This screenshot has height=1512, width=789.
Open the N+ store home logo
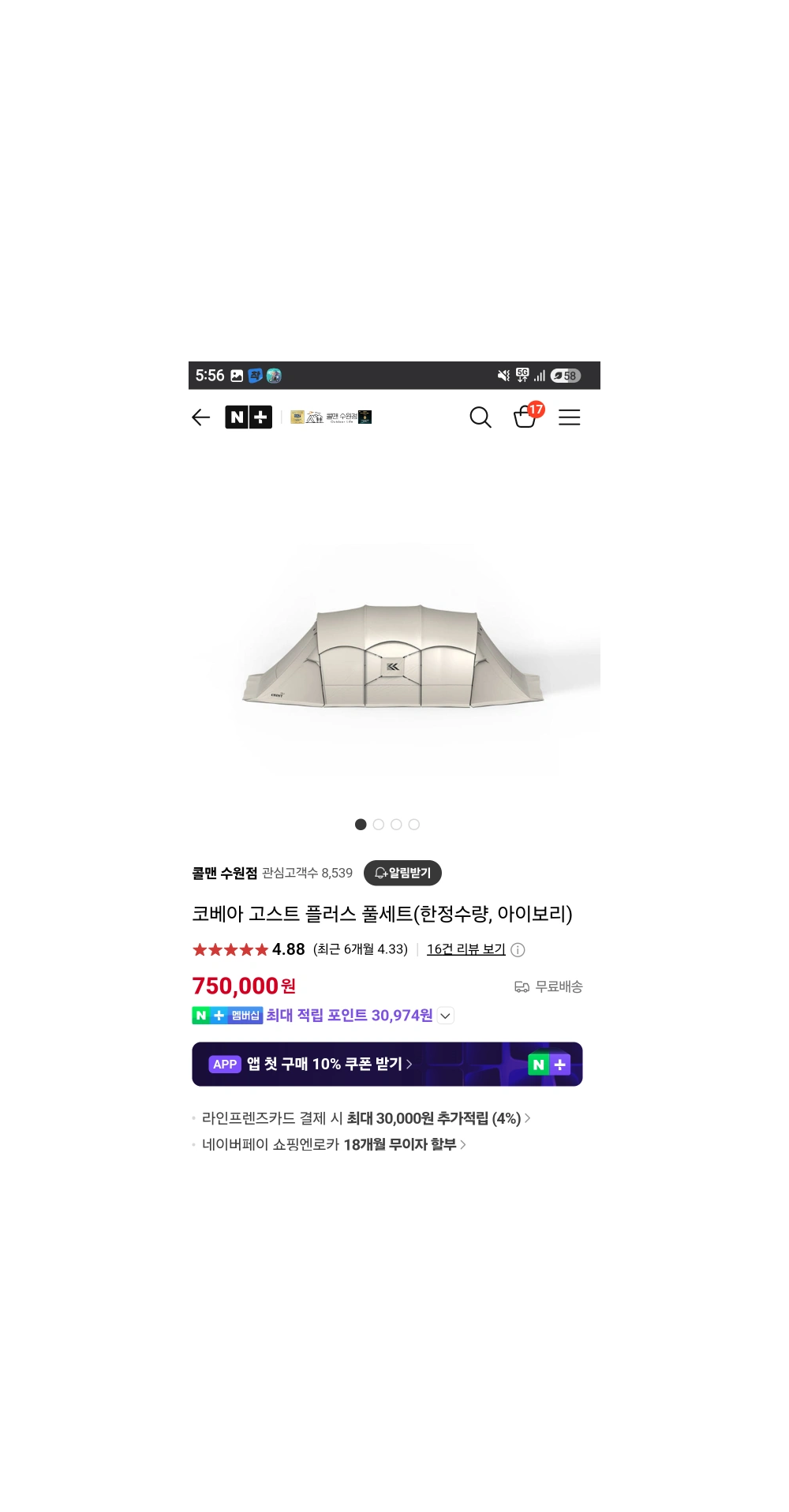(x=249, y=417)
